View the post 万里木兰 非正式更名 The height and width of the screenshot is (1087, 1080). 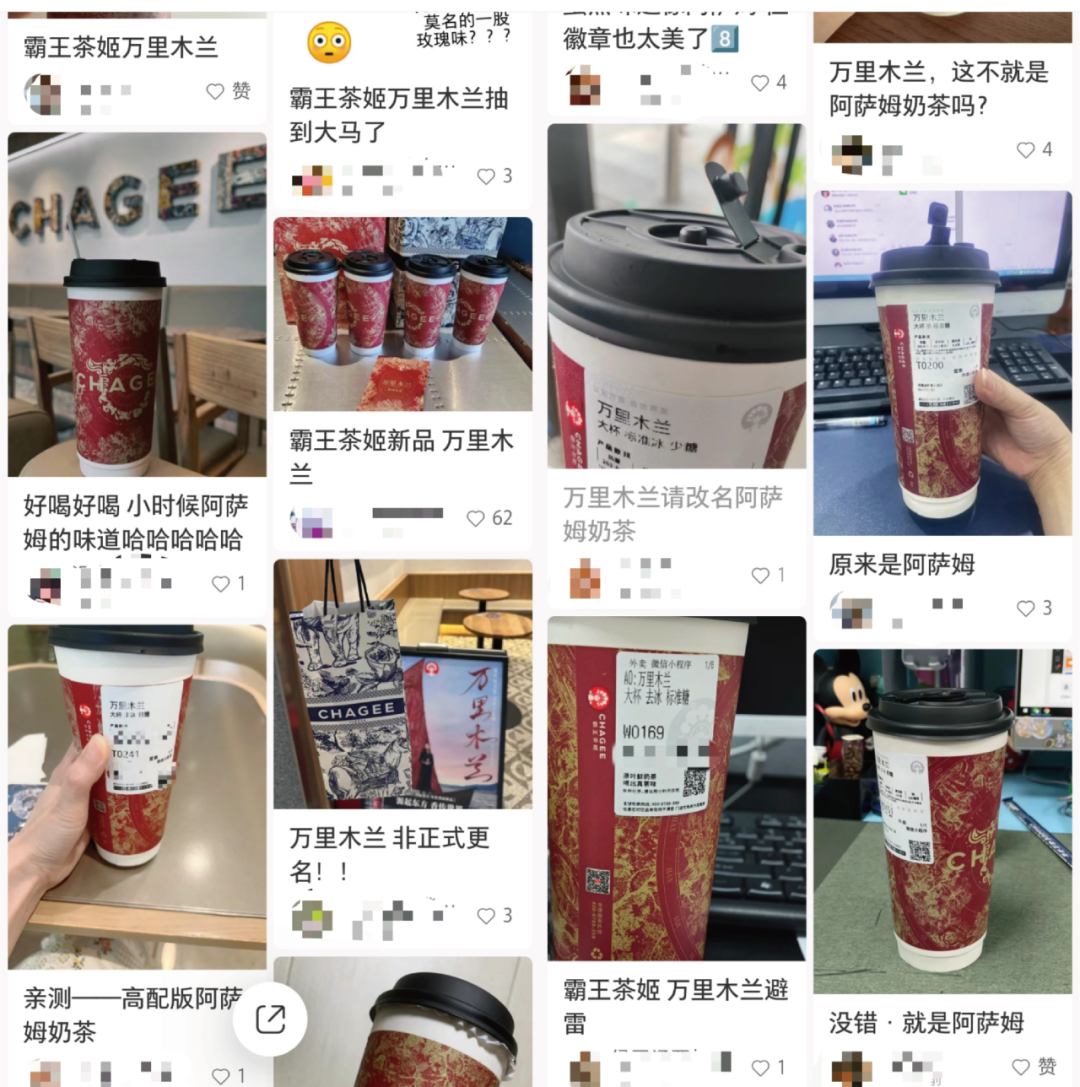[x=402, y=684]
